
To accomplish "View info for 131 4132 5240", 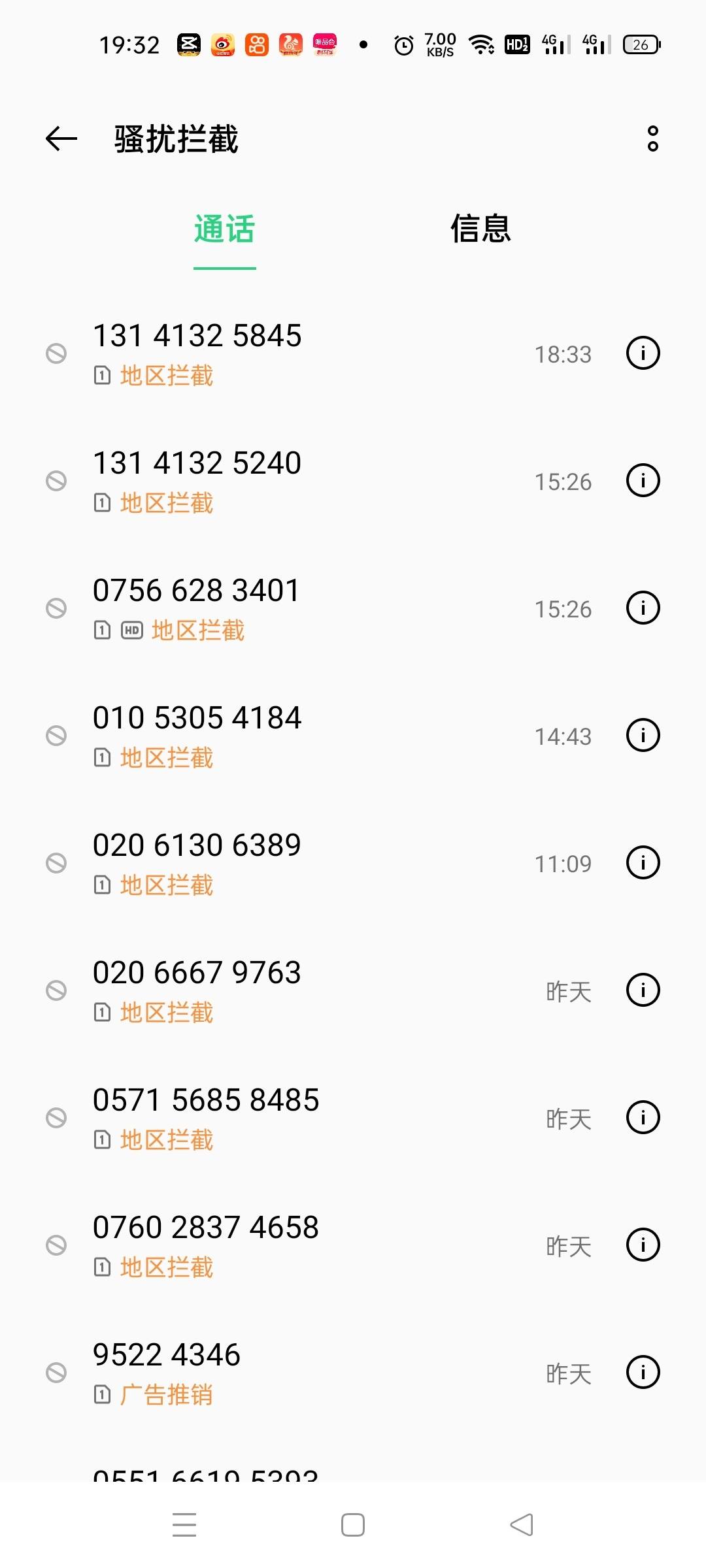I will click(643, 481).
